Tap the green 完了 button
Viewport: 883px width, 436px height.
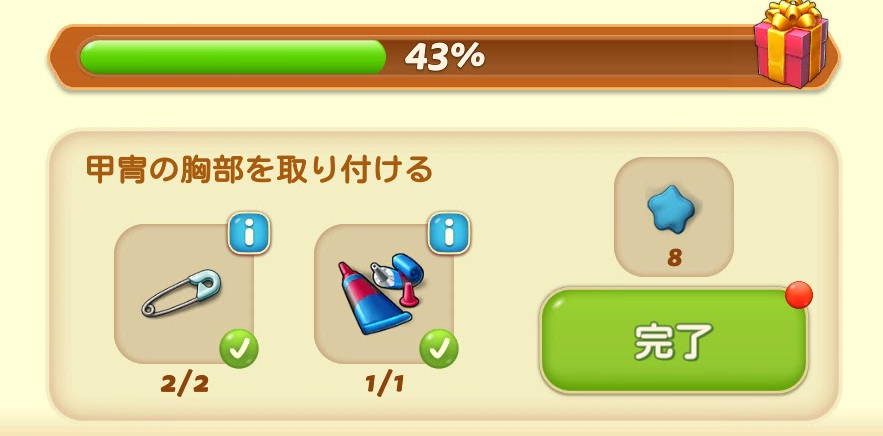click(674, 342)
